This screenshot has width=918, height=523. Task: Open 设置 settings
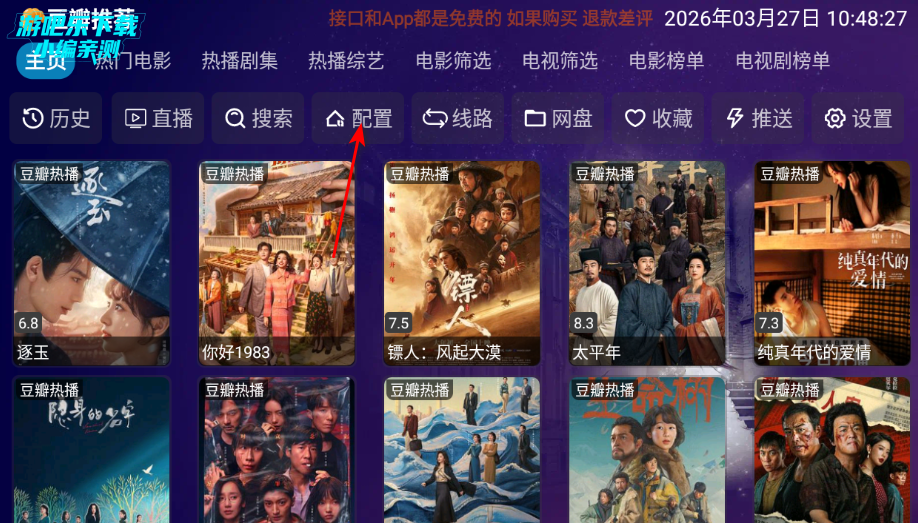859,119
